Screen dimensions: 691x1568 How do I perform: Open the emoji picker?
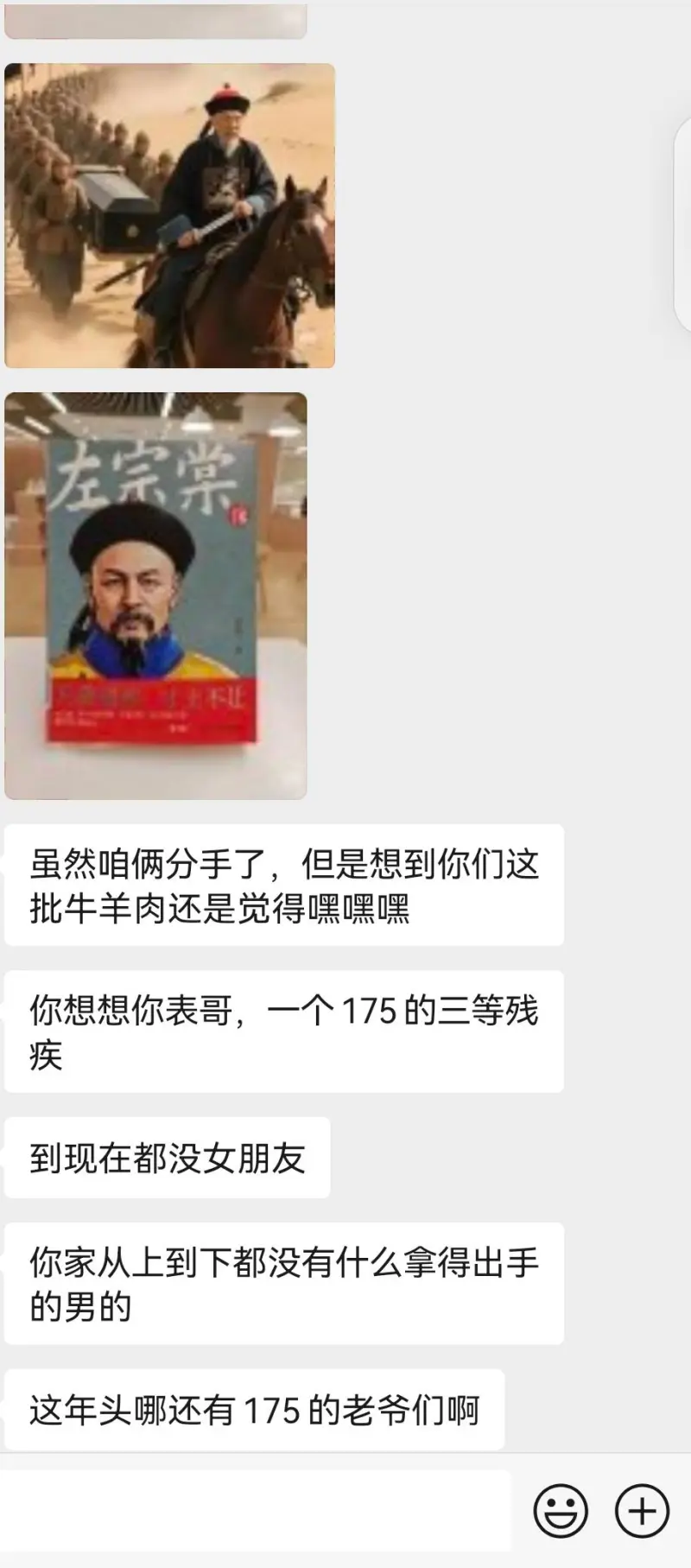561,1511
